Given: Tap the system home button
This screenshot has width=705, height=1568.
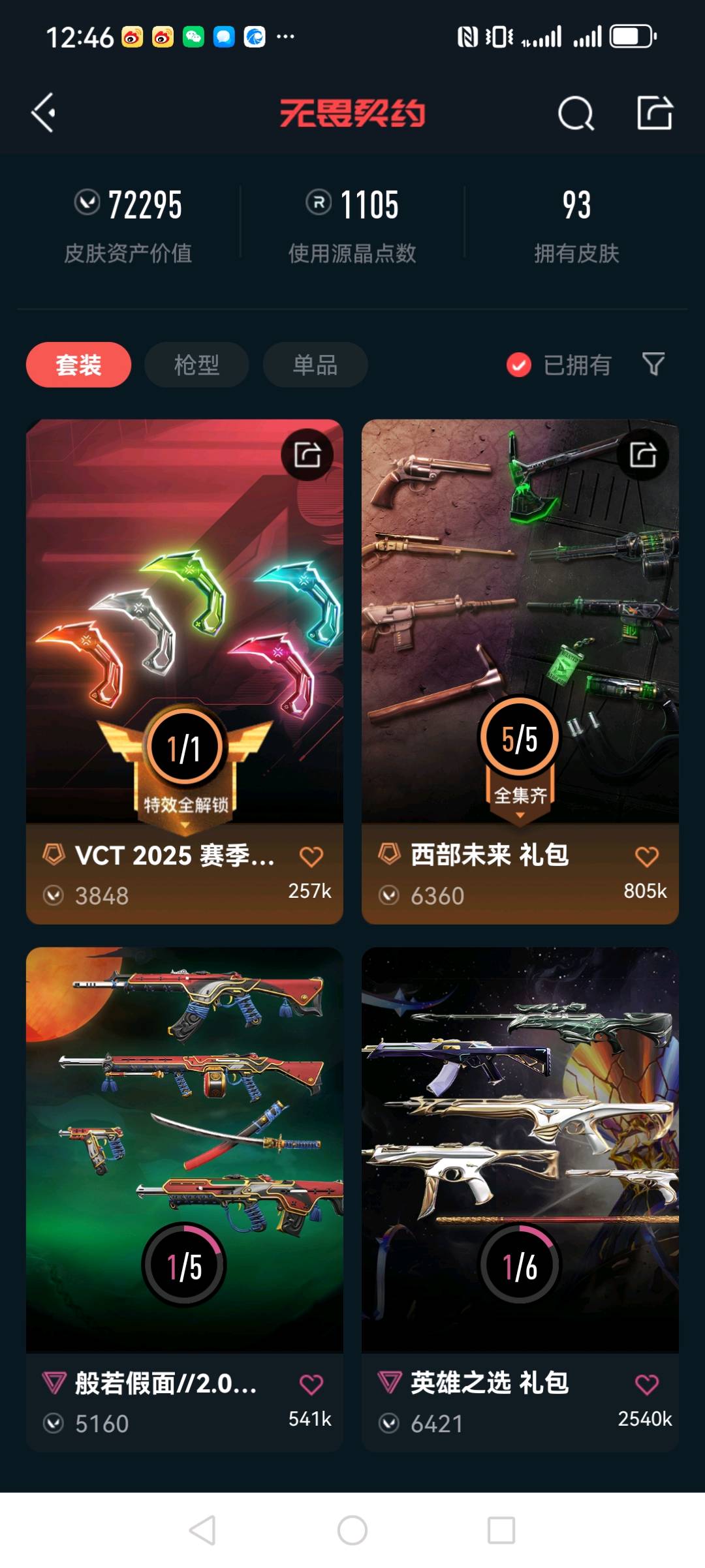Looking at the screenshot, I should coord(352,1530).
